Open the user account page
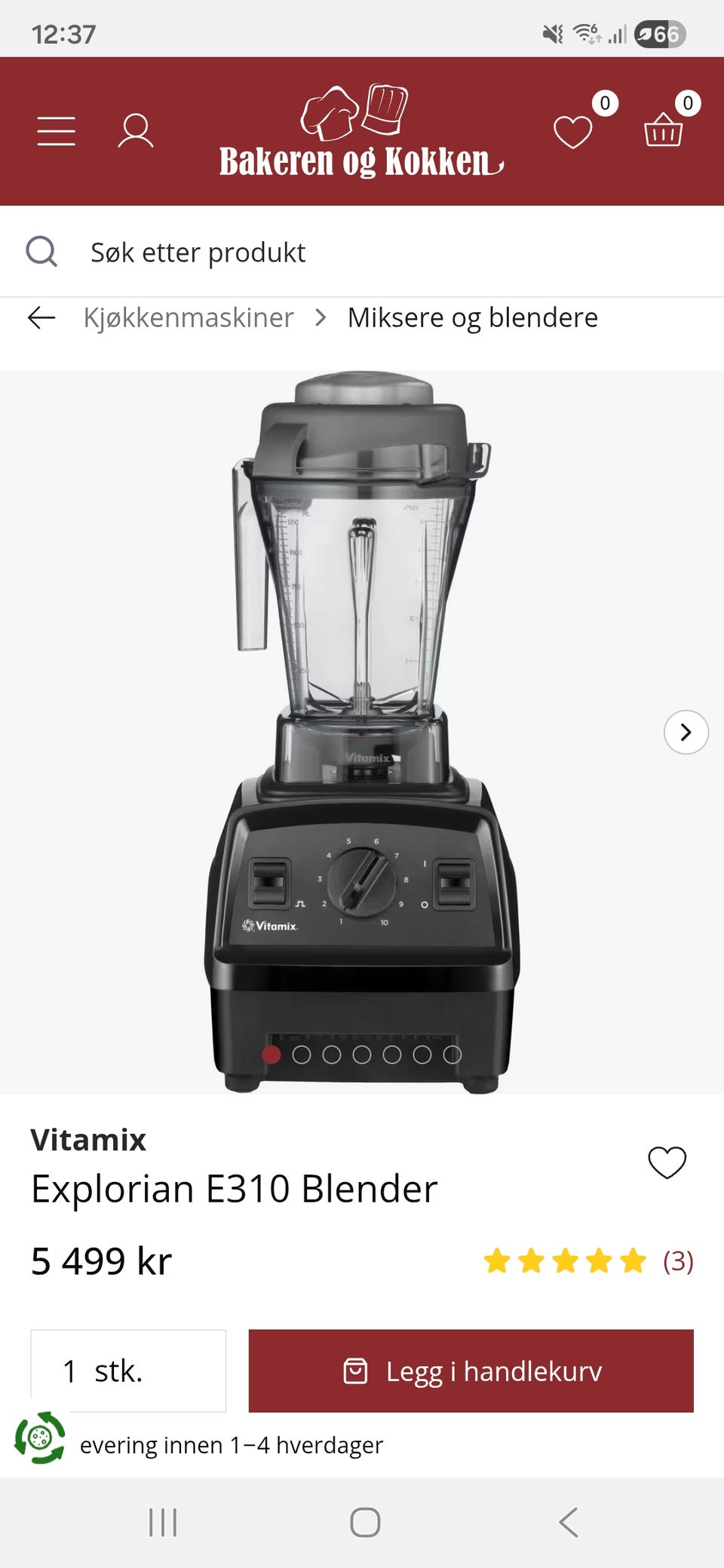This screenshot has width=724, height=1568. pos(136,131)
